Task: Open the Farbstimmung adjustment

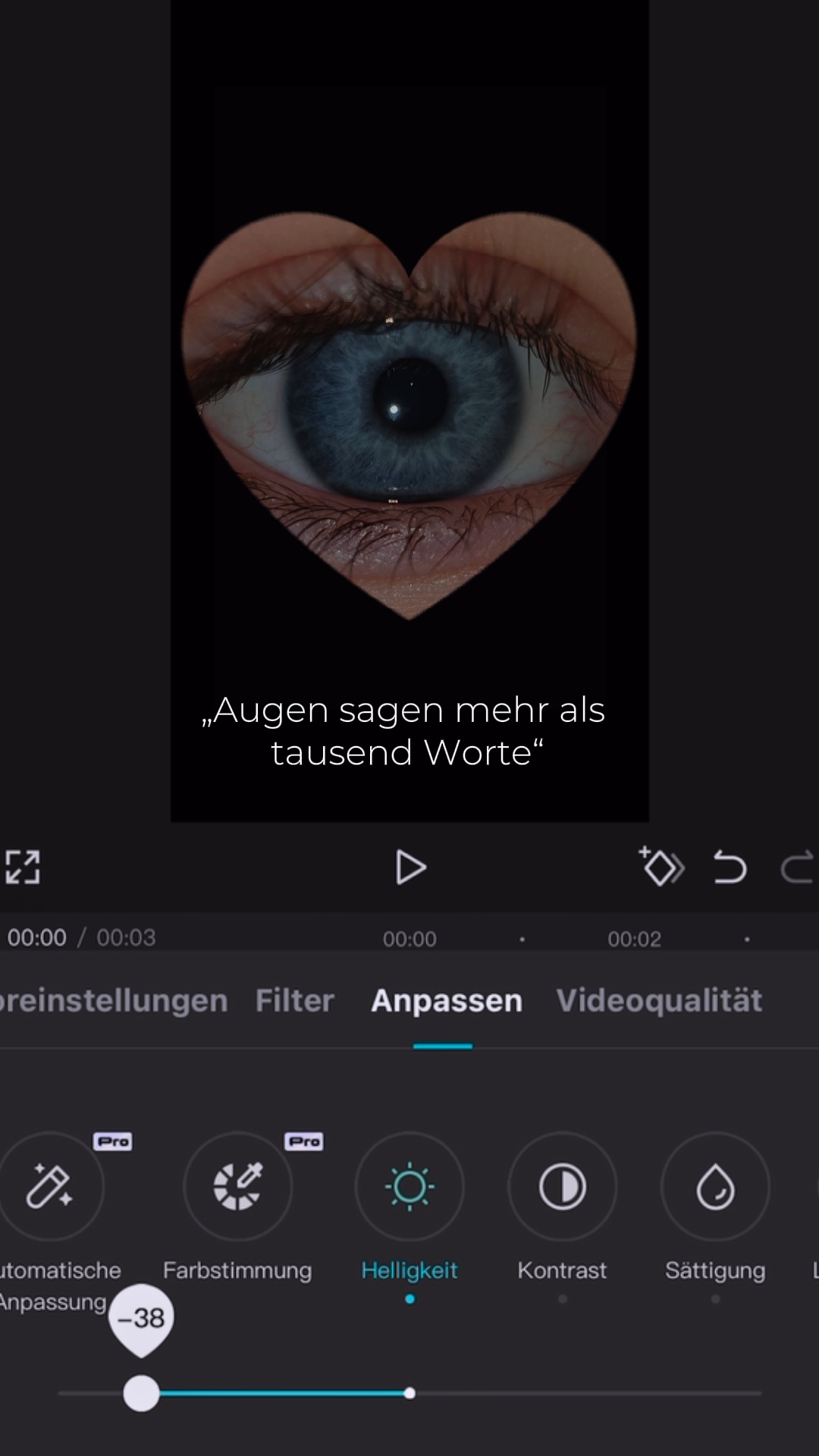Action: coord(237,1186)
